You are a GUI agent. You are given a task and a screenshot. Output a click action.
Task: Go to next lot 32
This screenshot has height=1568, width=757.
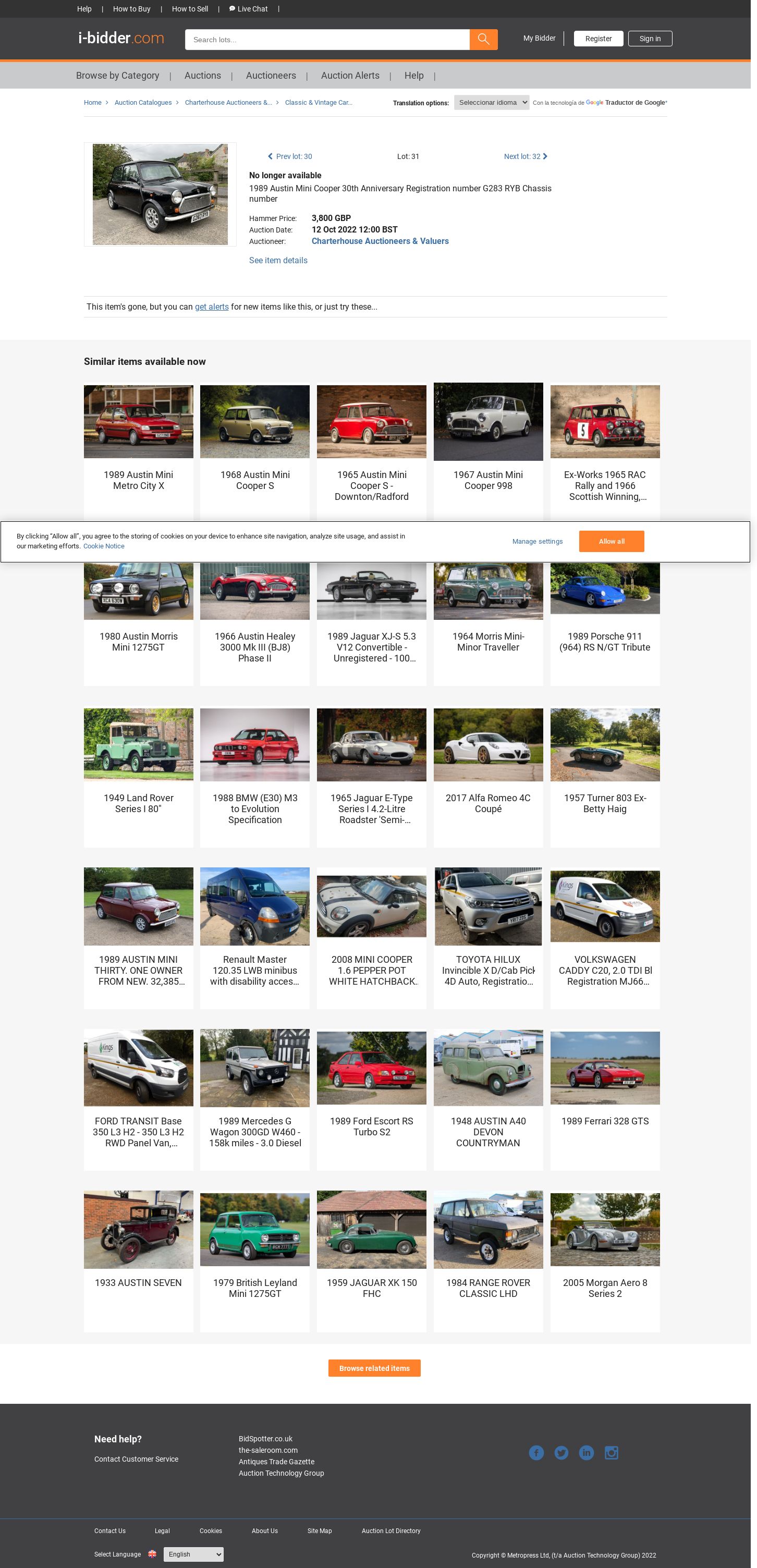pyautogui.click(x=525, y=156)
